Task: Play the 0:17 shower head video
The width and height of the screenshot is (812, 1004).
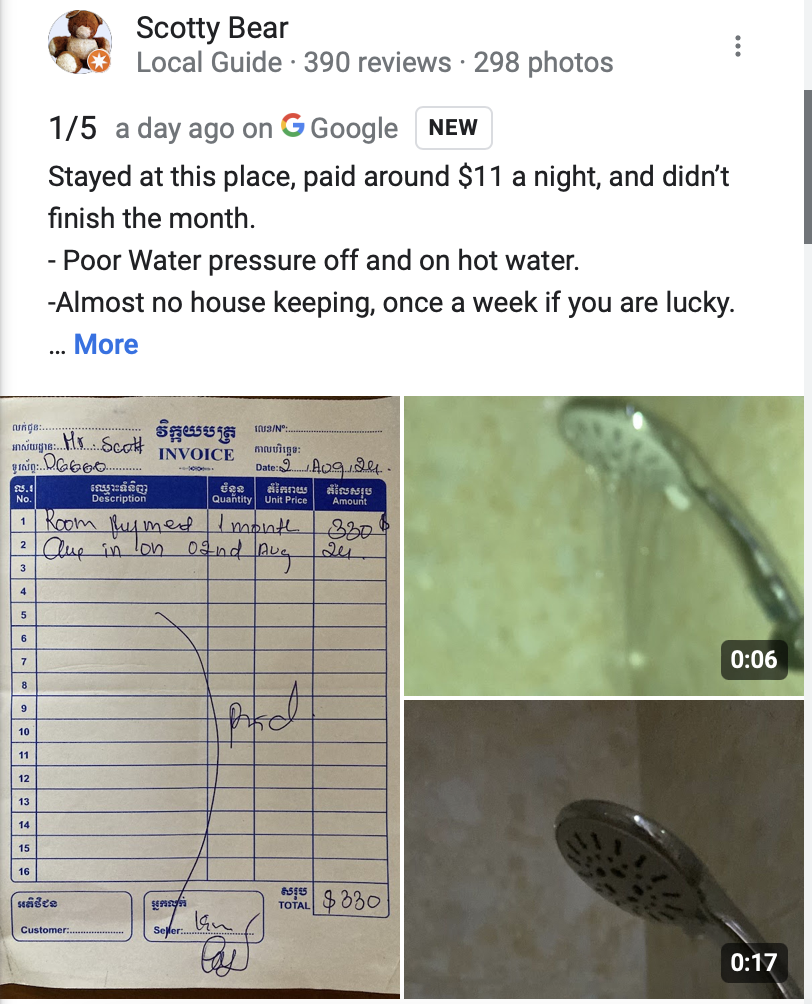Action: click(603, 848)
